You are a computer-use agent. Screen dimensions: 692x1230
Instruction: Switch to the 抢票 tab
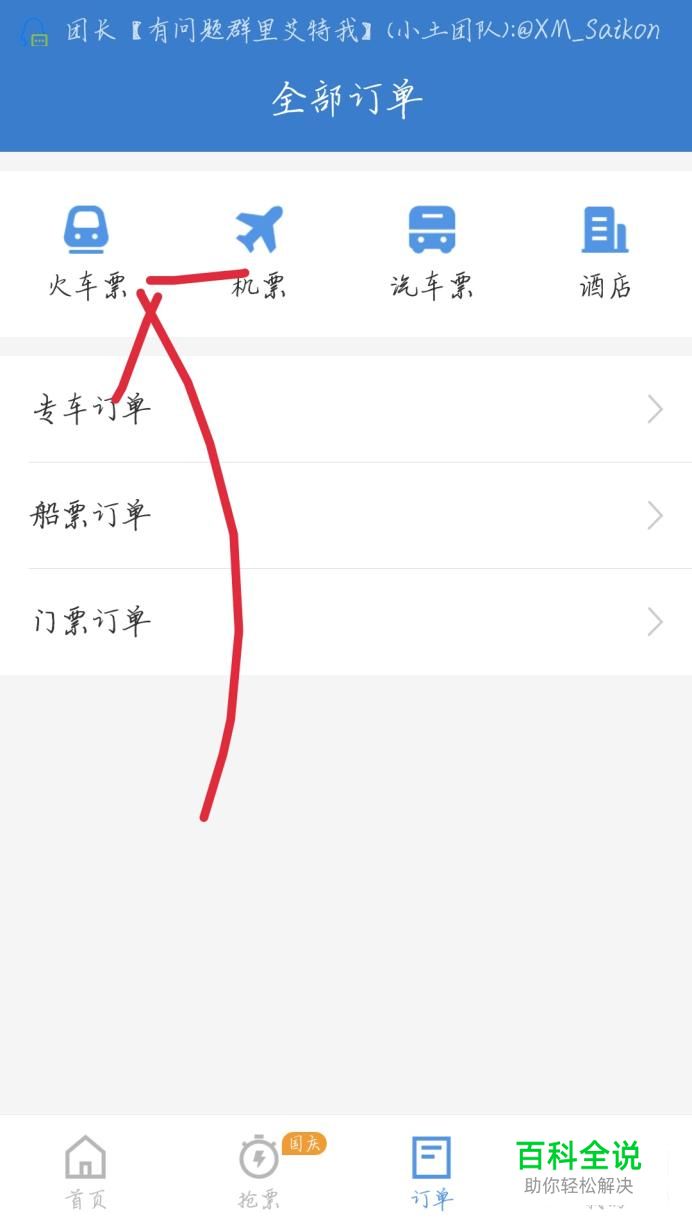[260, 1173]
